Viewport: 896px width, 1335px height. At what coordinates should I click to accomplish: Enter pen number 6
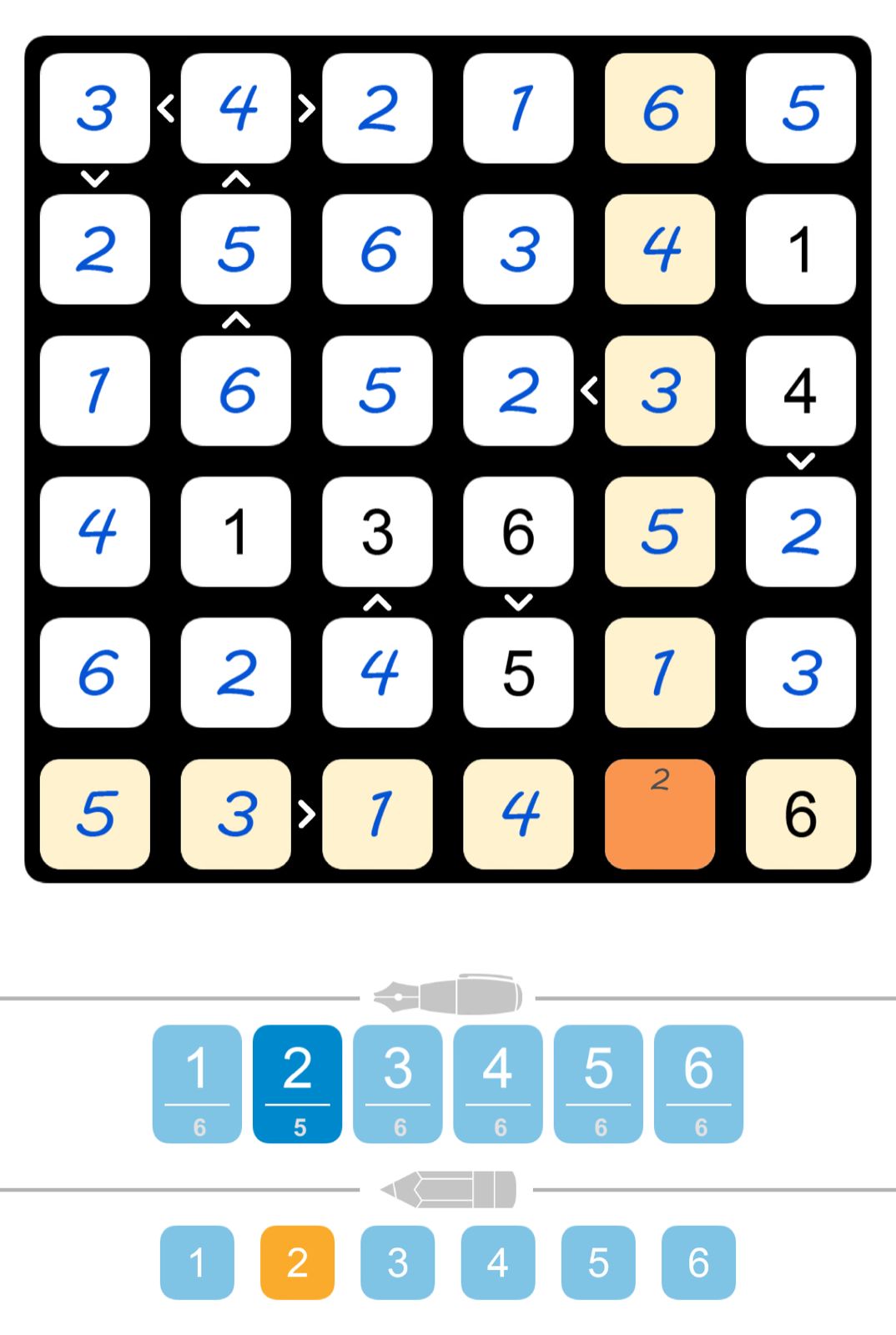tap(698, 1083)
